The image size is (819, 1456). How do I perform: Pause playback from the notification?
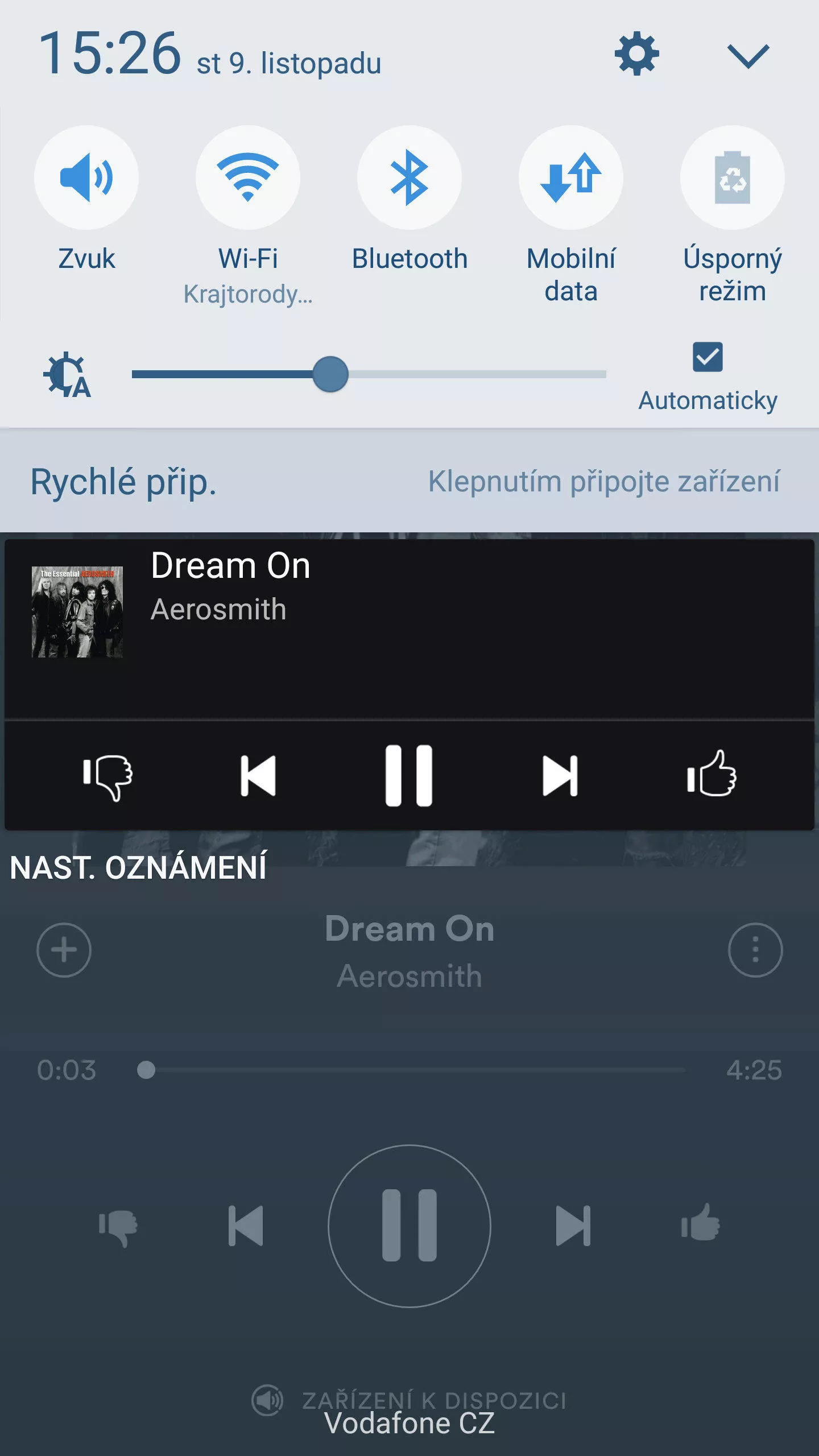pos(409,776)
